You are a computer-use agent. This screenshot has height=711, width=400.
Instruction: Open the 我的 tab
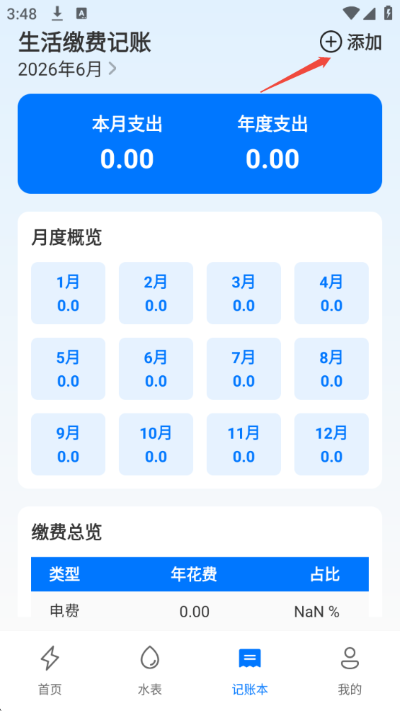tap(350, 671)
